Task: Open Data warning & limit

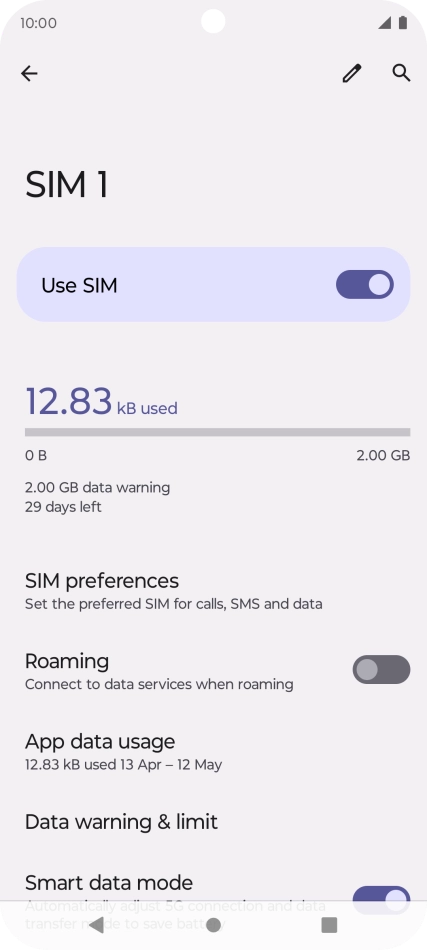Action: [x=213, y=822]
